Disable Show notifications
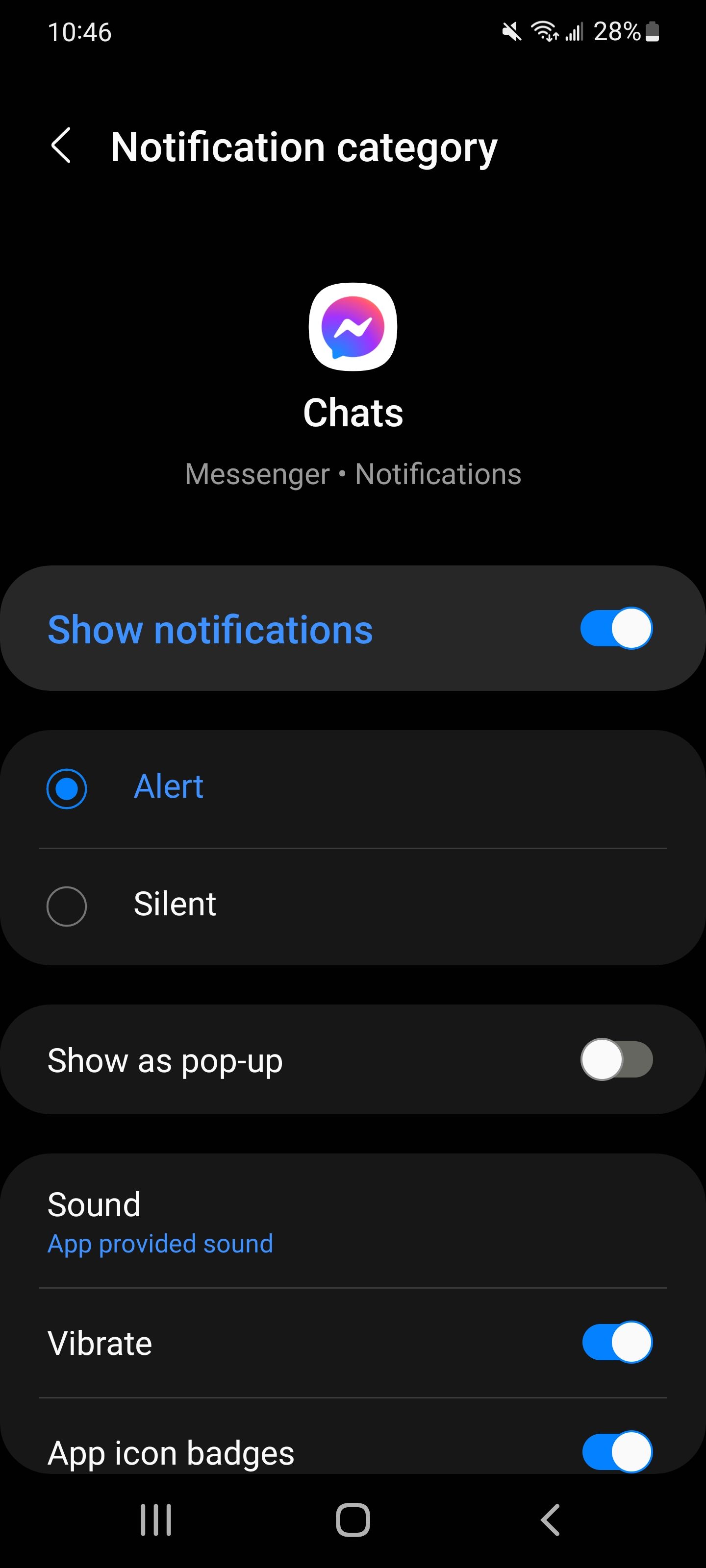706x1568 pixels. point(616,629)
